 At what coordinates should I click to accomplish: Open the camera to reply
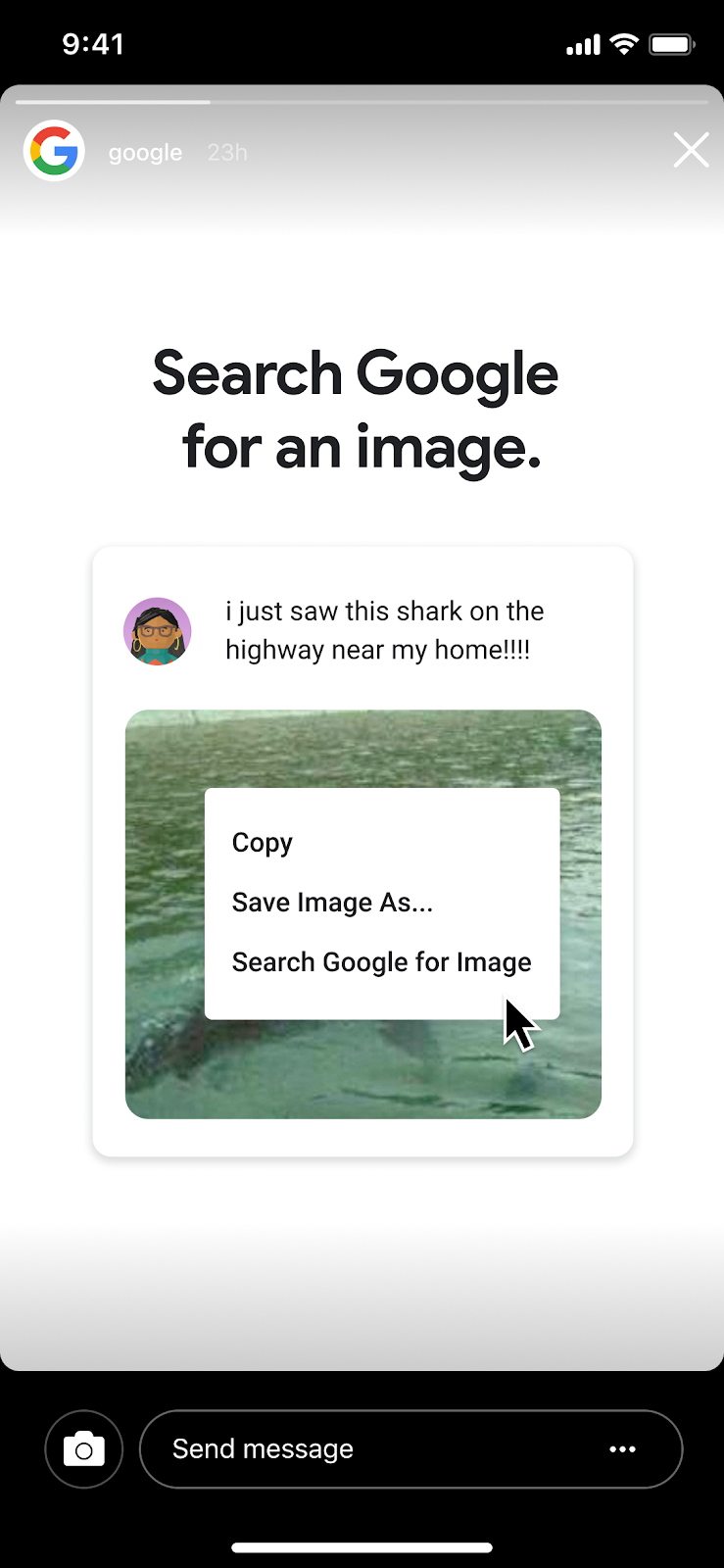(x=84, y=1448)
